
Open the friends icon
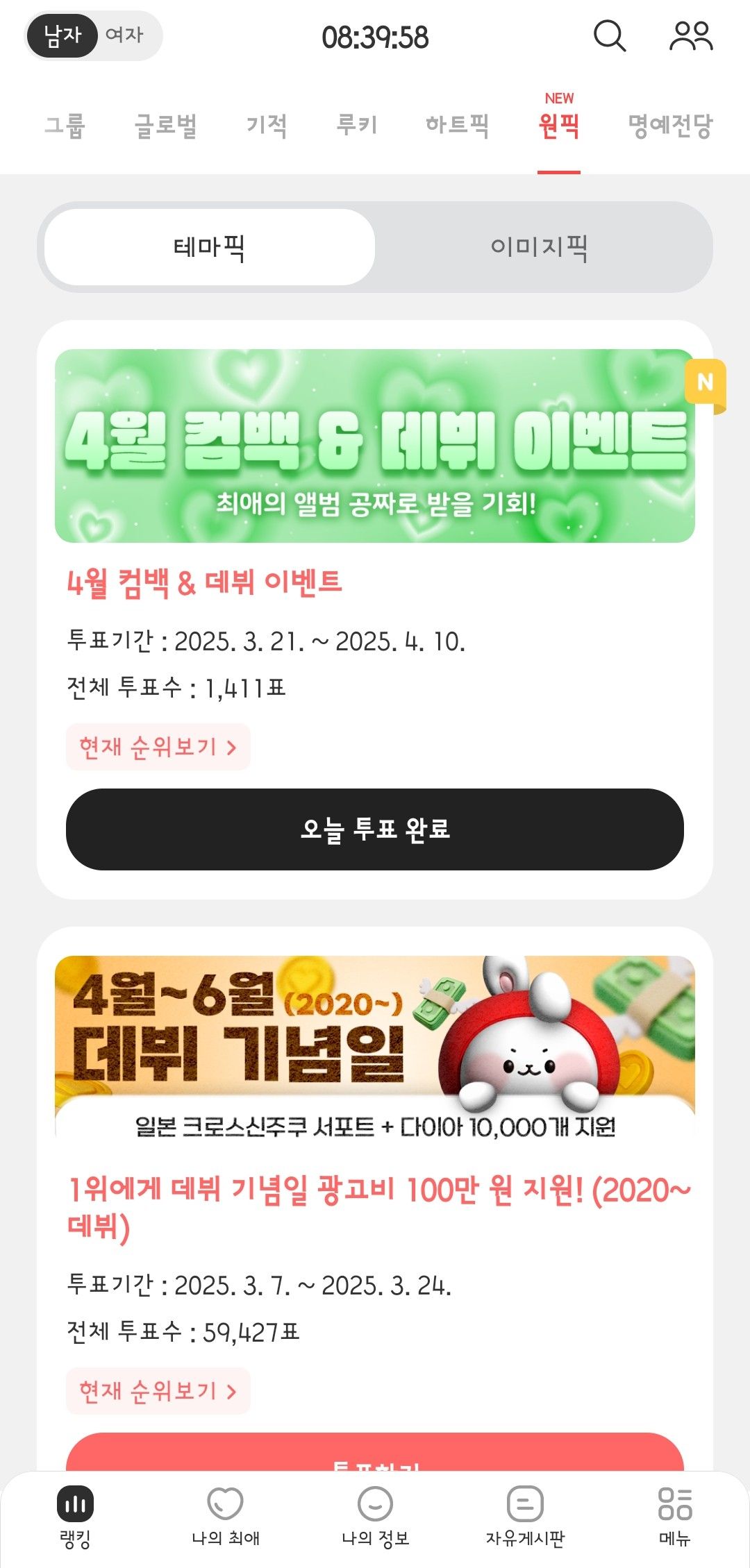coord(690,36)
